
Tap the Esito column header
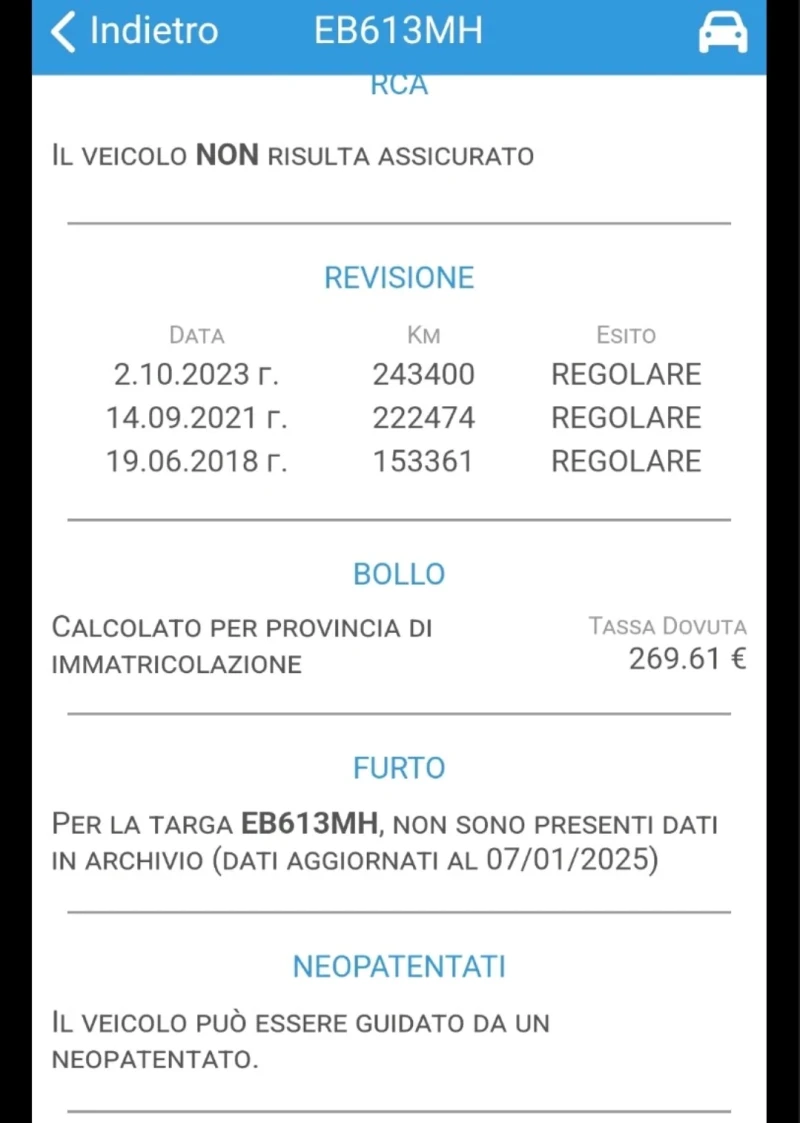[x=627, y=335]
